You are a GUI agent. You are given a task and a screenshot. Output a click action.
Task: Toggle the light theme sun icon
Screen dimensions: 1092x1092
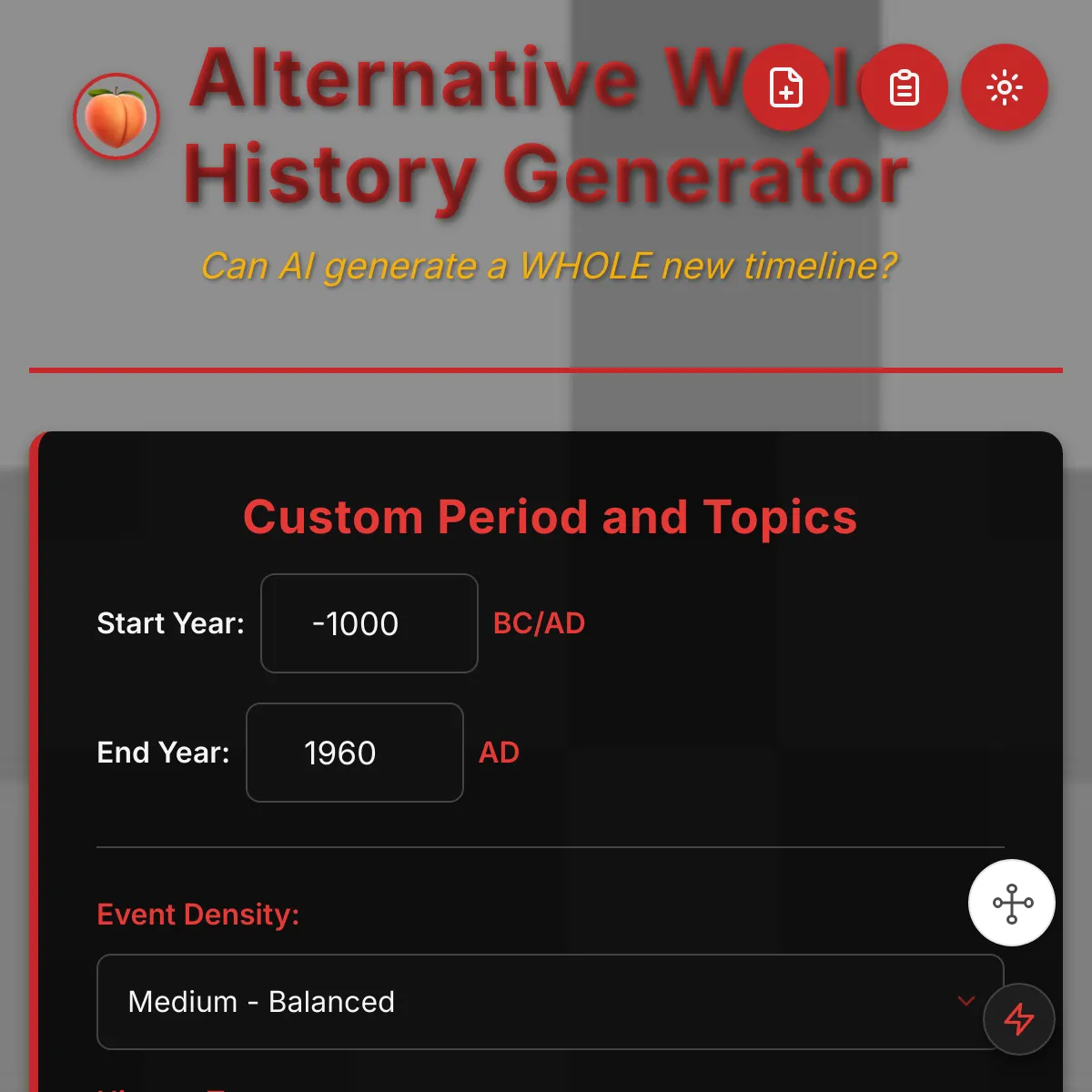[1005, 87]
